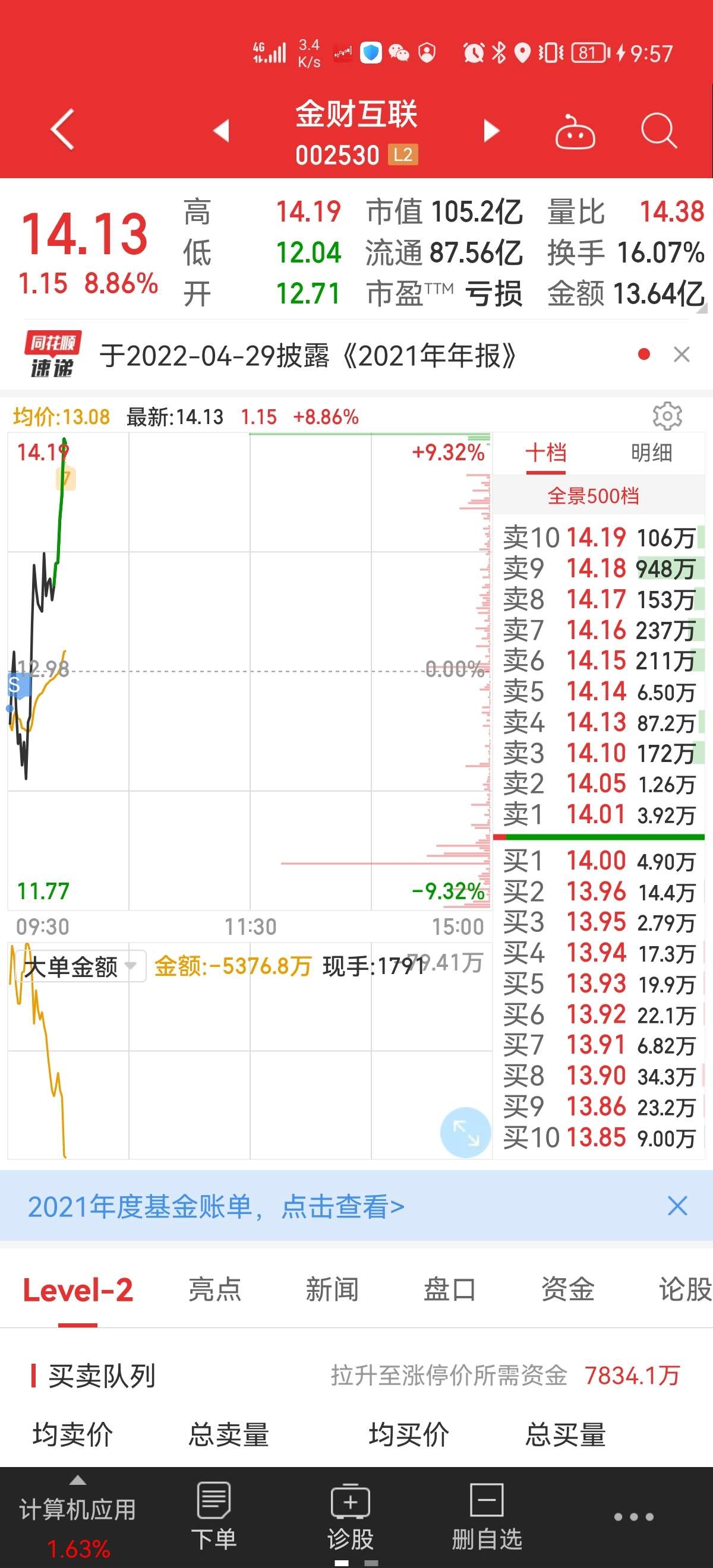Dismiss the 同花顺速递 notice
Screen dimensions: 713x1568
tap(682, 354)
